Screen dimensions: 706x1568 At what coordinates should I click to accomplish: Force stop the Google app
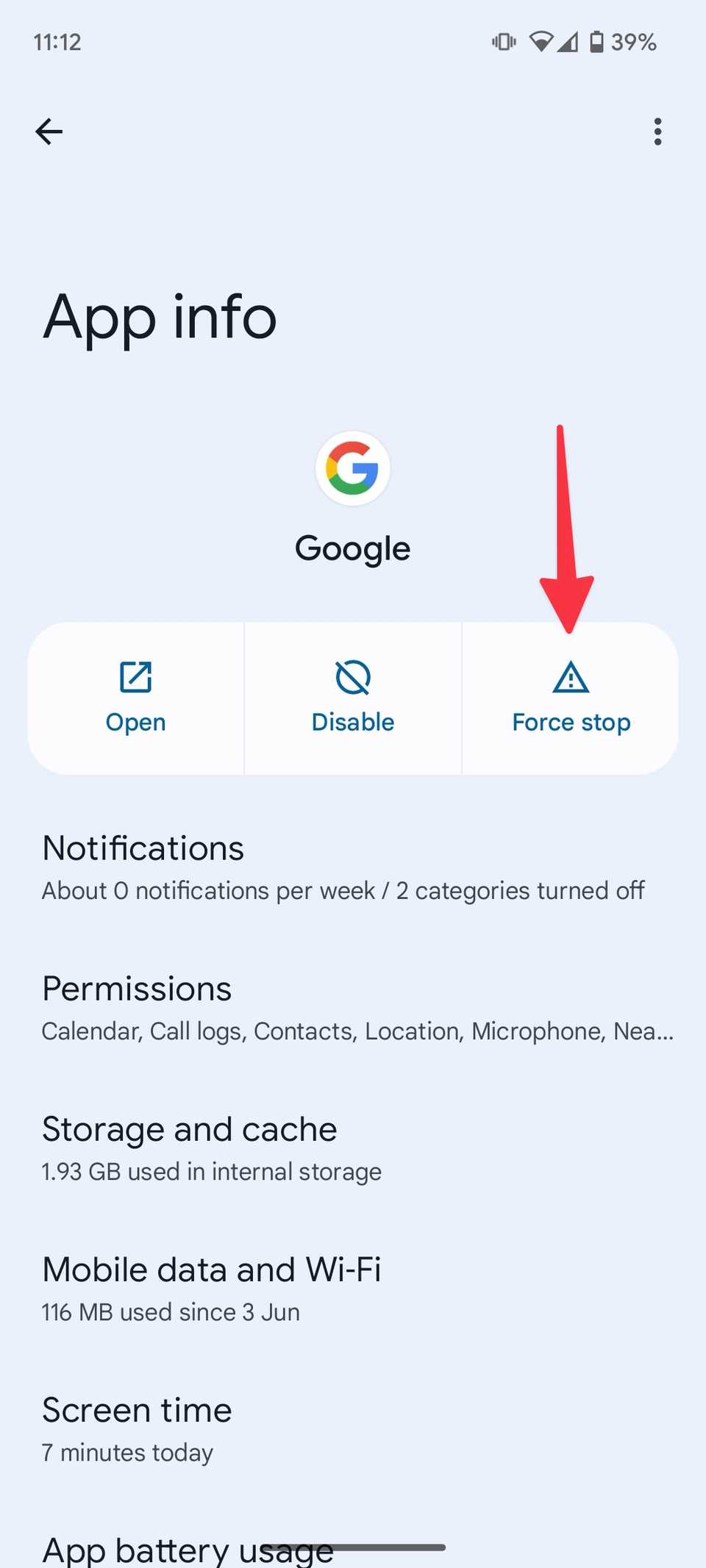click(571, 698)
